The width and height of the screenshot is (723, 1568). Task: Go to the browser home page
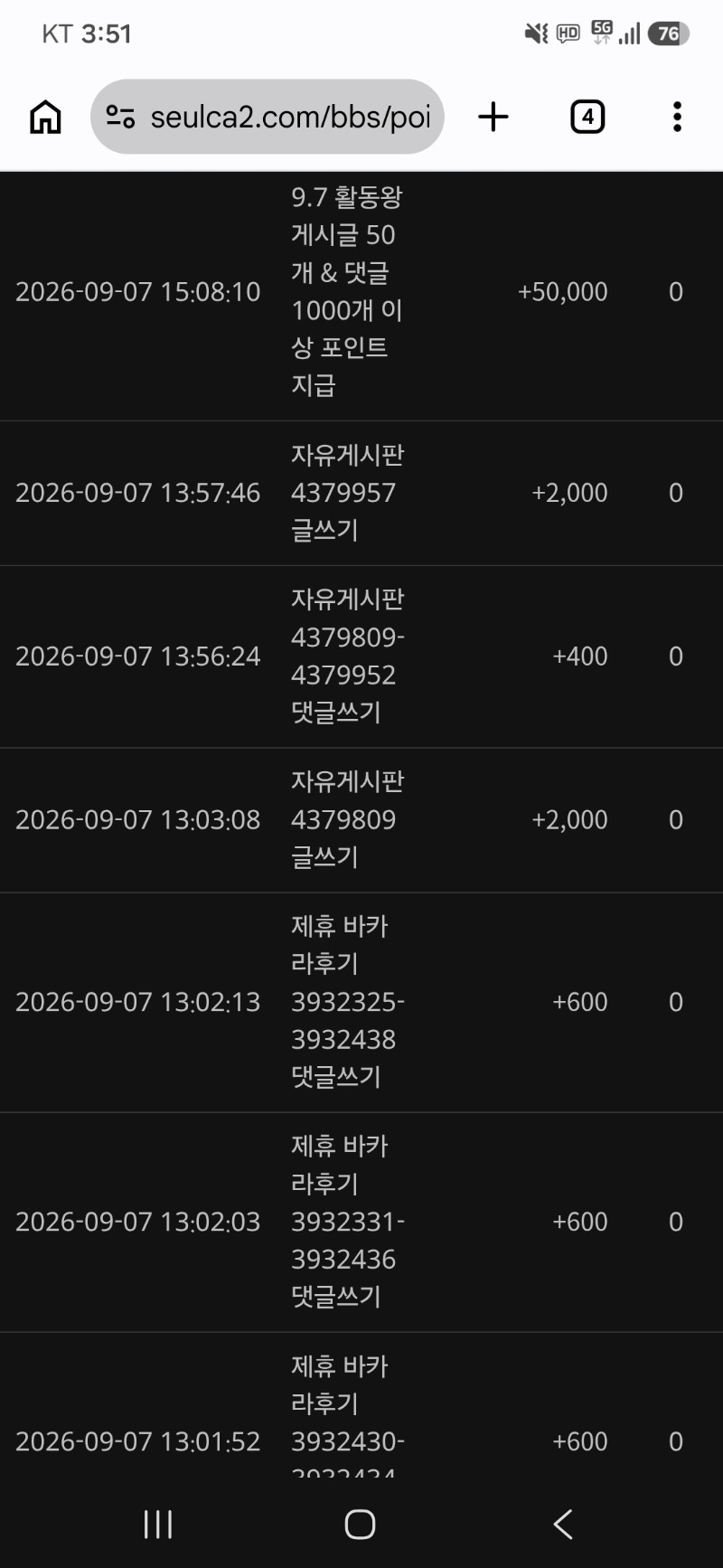[x=45, y=117]
